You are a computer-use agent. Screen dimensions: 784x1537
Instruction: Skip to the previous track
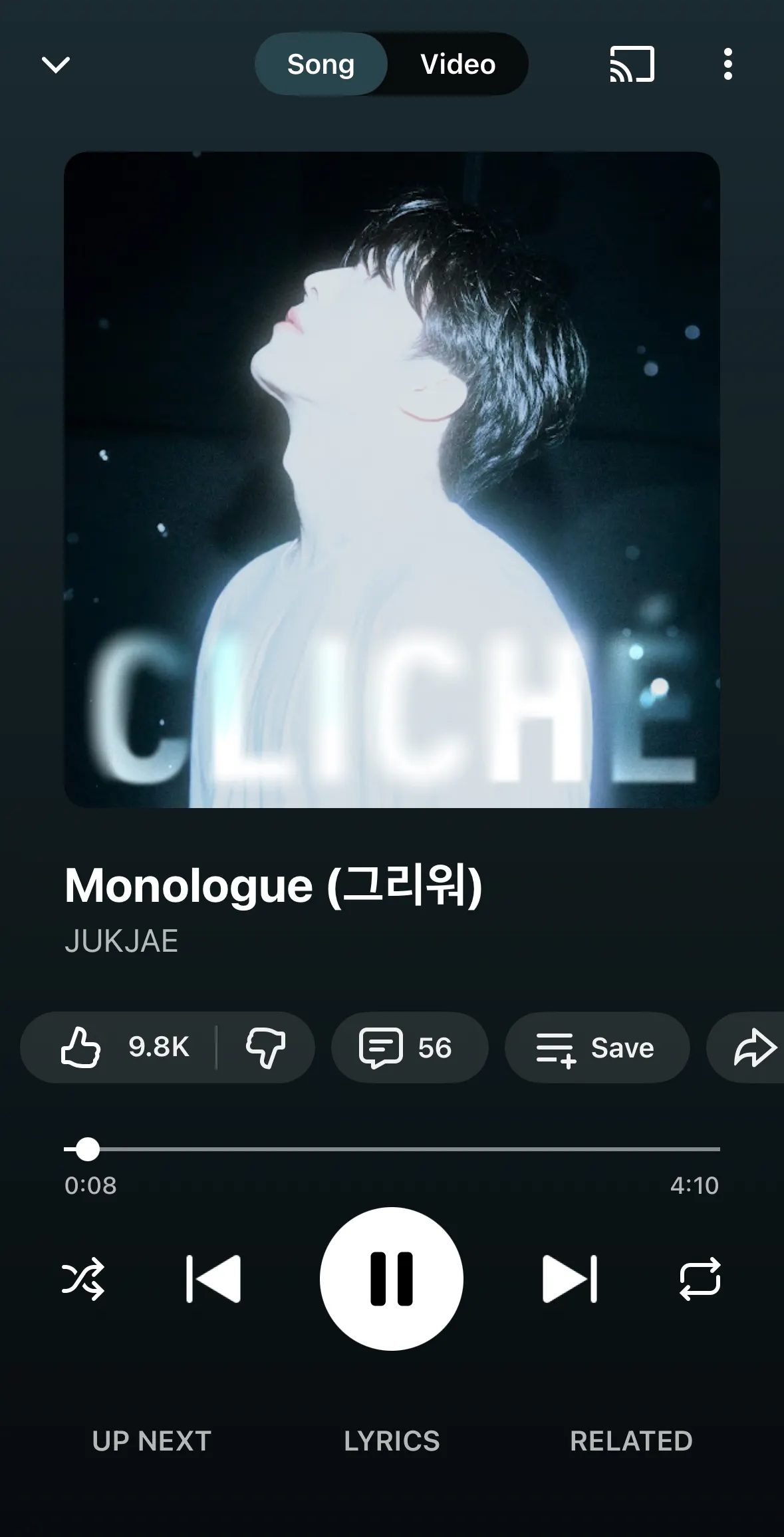click(x=213, y=1278)
